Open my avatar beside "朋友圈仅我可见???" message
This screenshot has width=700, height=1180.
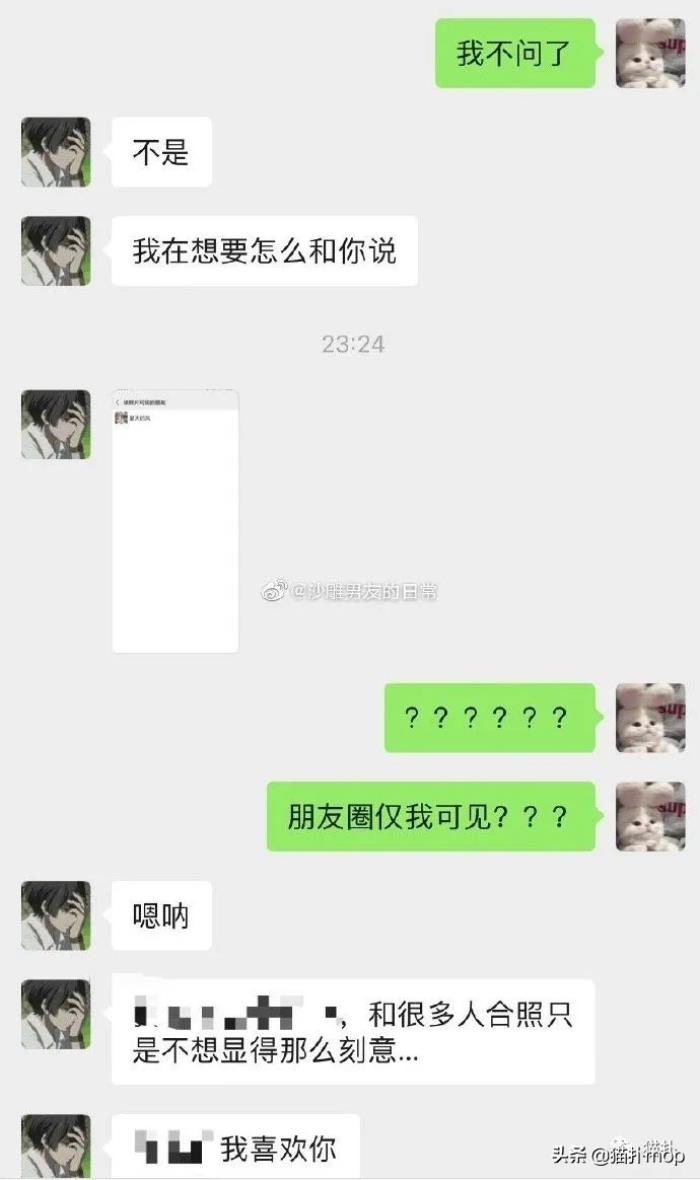650,817
